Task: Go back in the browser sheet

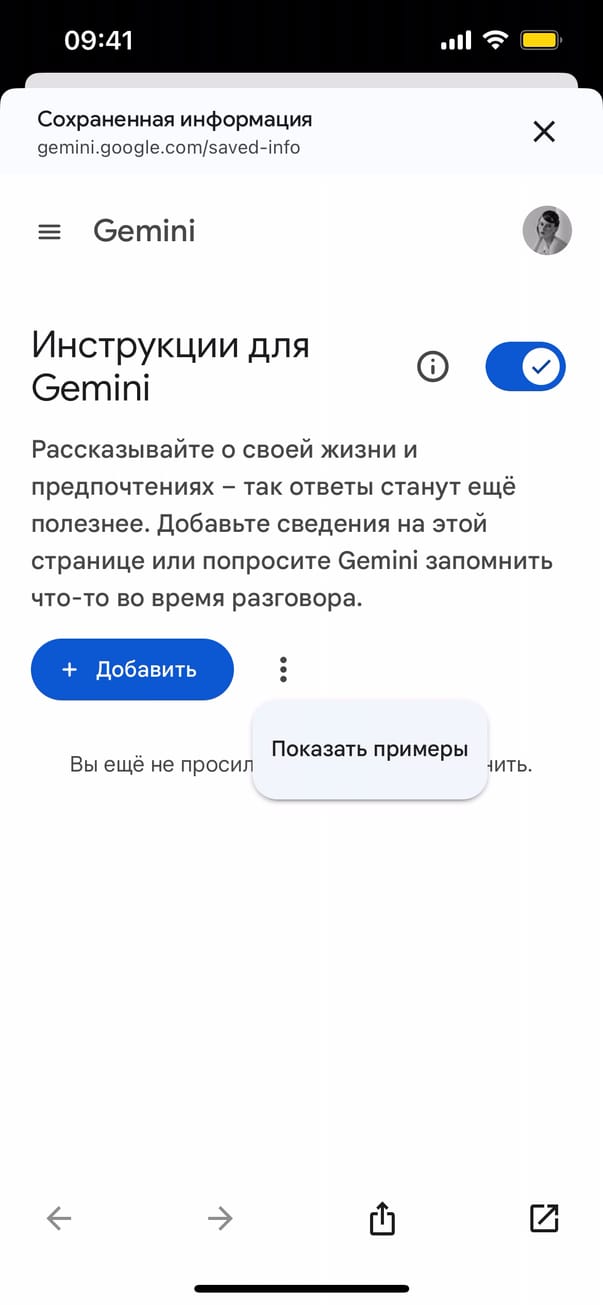Action: point(59,1217)
